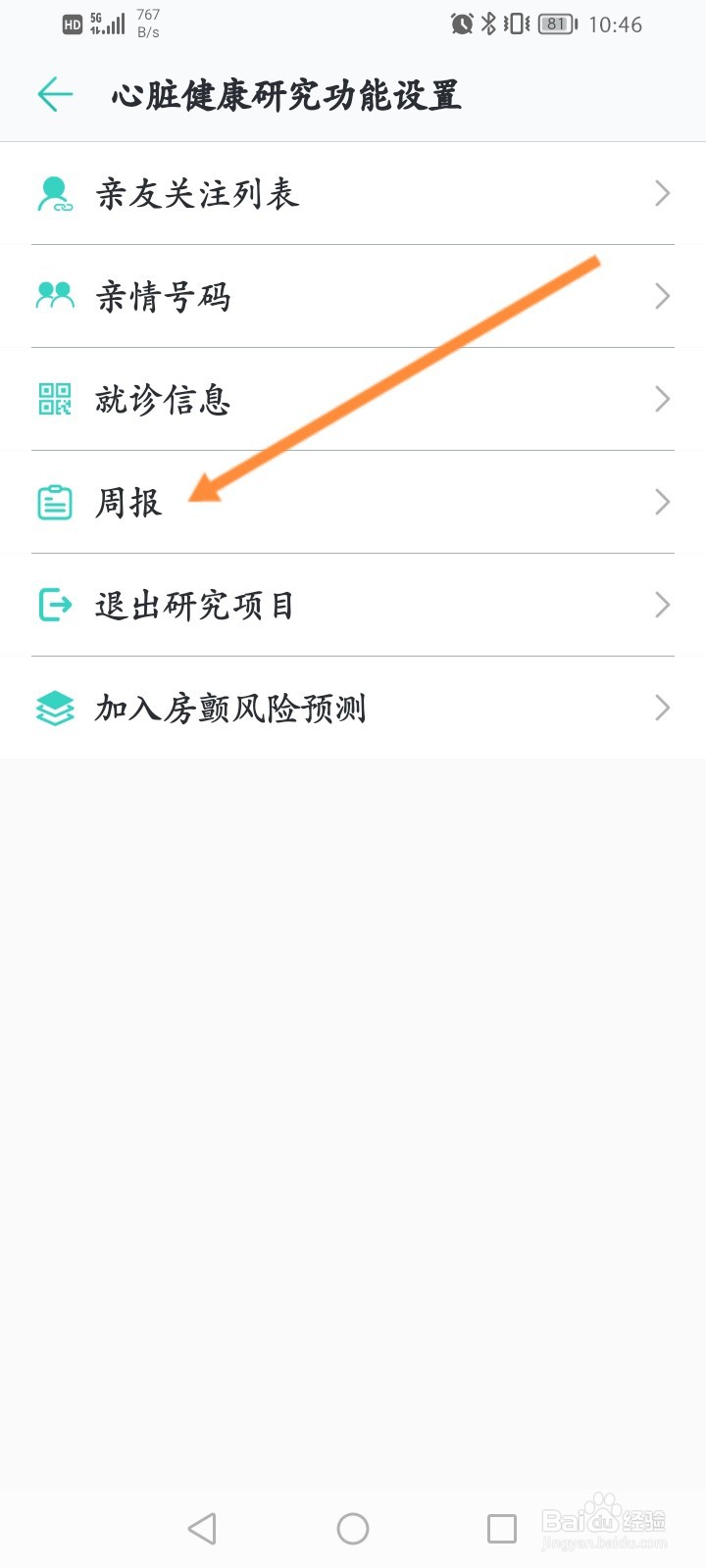Image resolution: width=706 pixels, height=1568 pixels.
Task: Tap the QR code icon next to 就诊信息
Action: [x=55, y=399]
